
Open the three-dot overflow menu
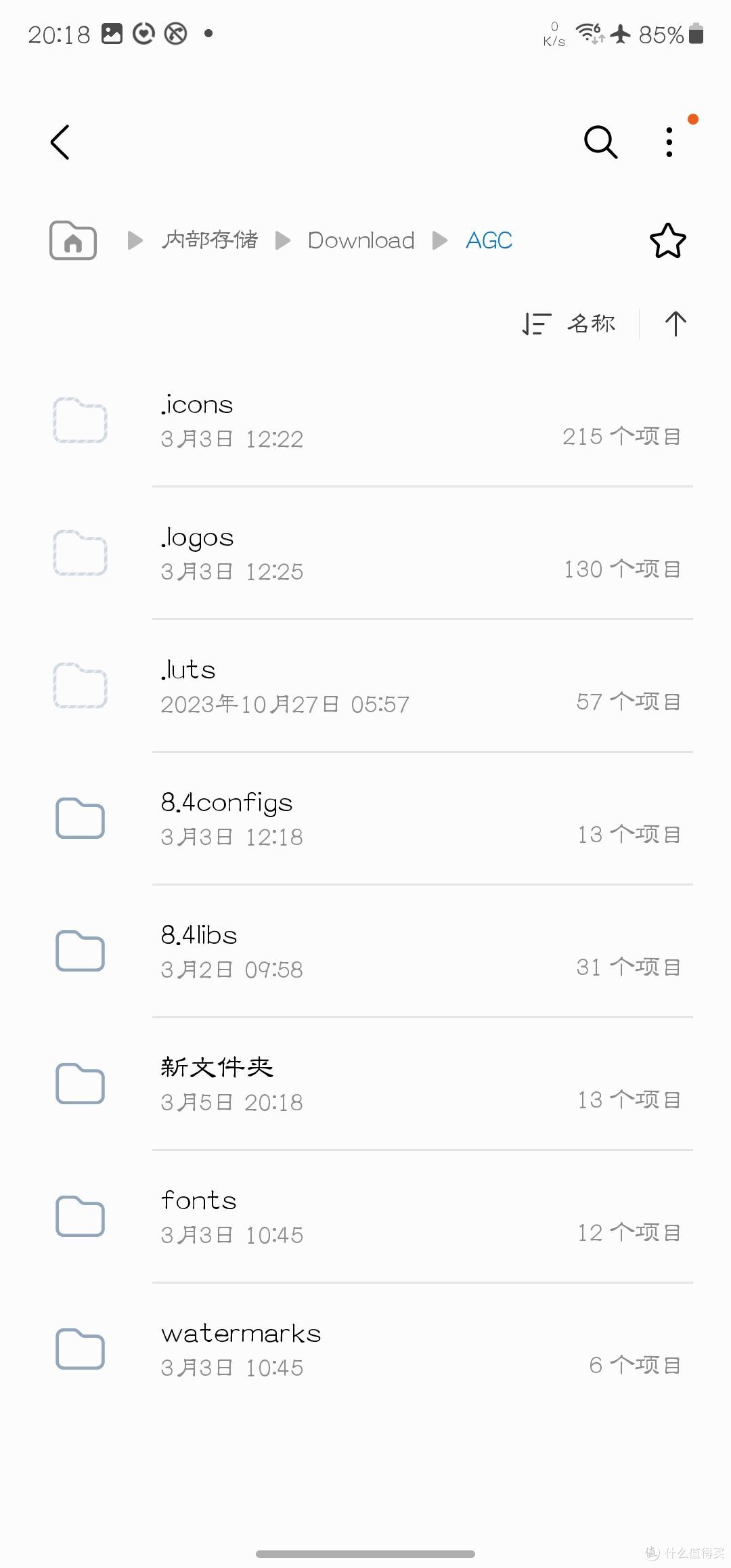pos(669,142)
